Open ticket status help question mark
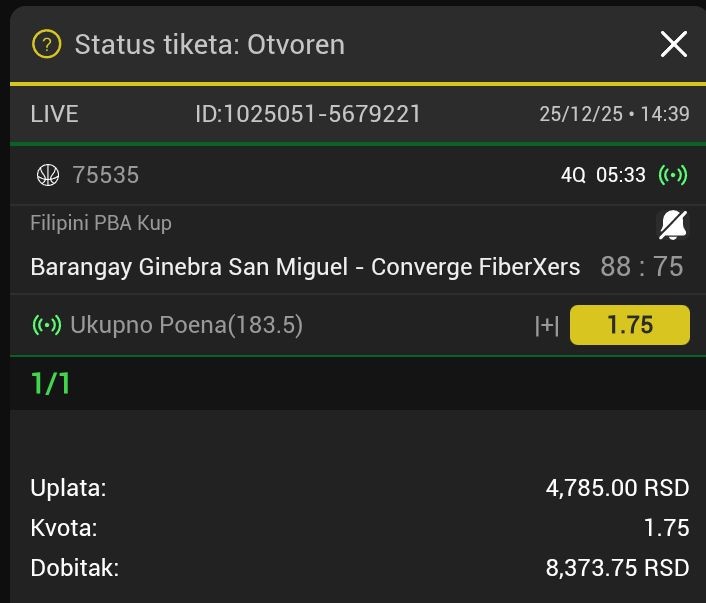The width and height of the screenshot is (706, 603). pos(46,44)
